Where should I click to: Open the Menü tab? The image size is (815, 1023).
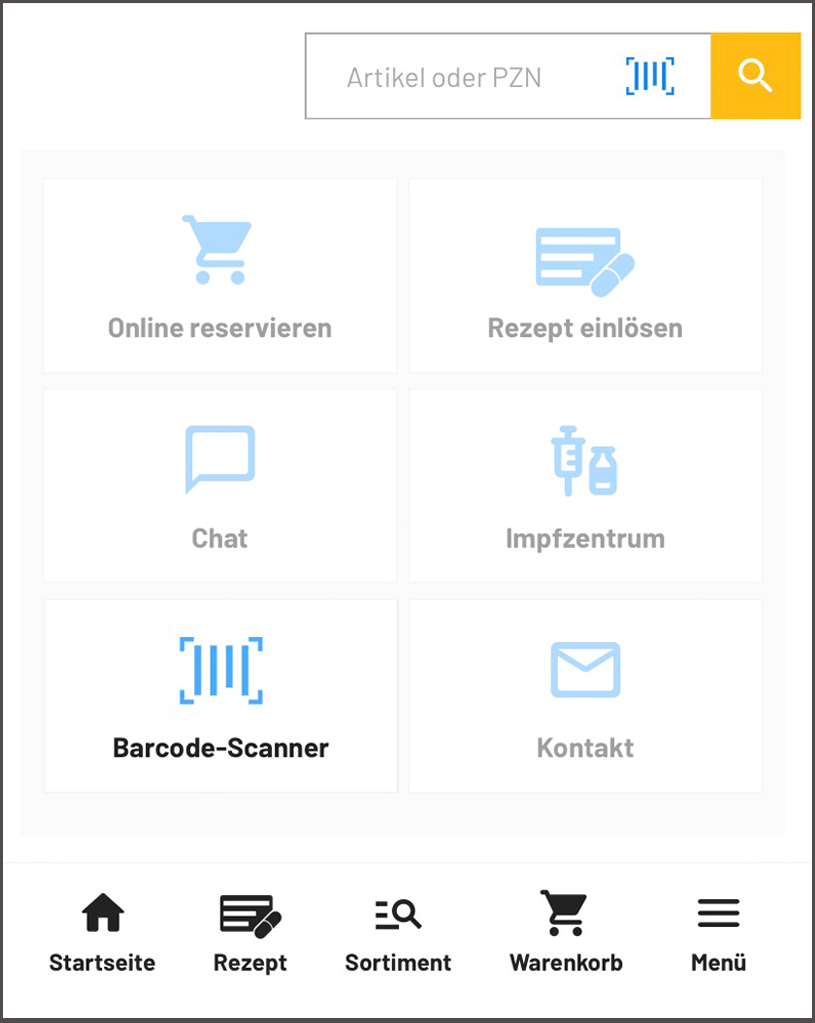pos(718,935)
